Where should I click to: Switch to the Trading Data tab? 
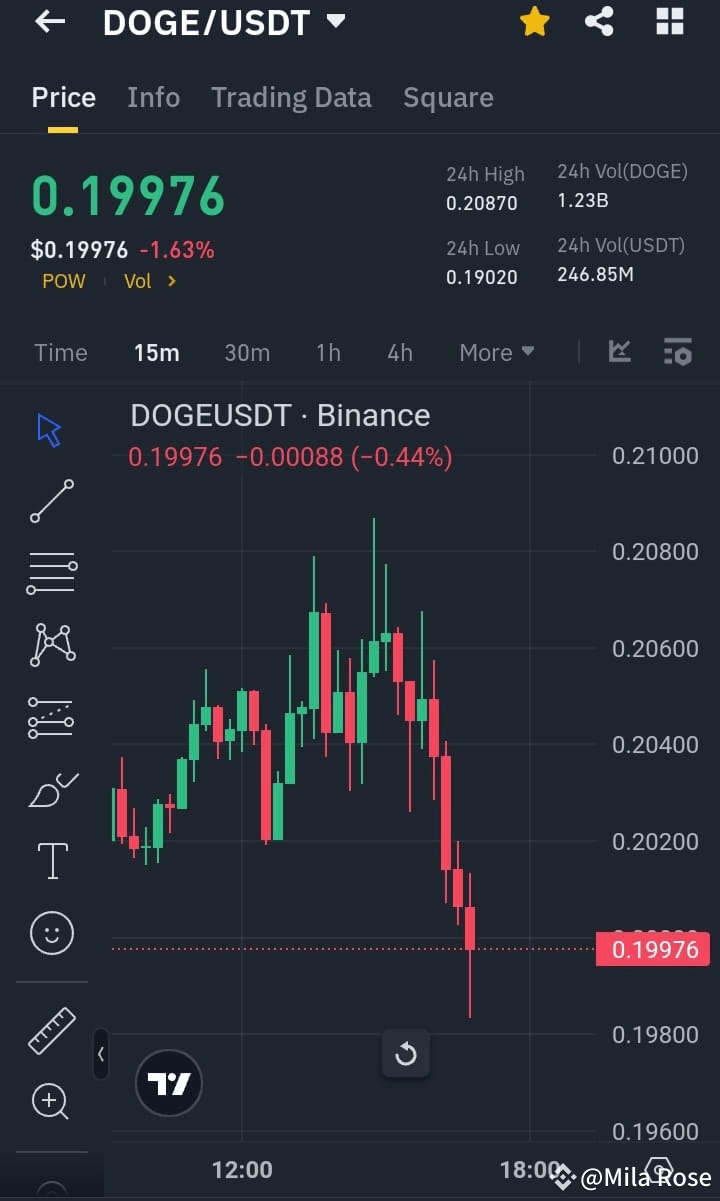(x=291, y=97)
